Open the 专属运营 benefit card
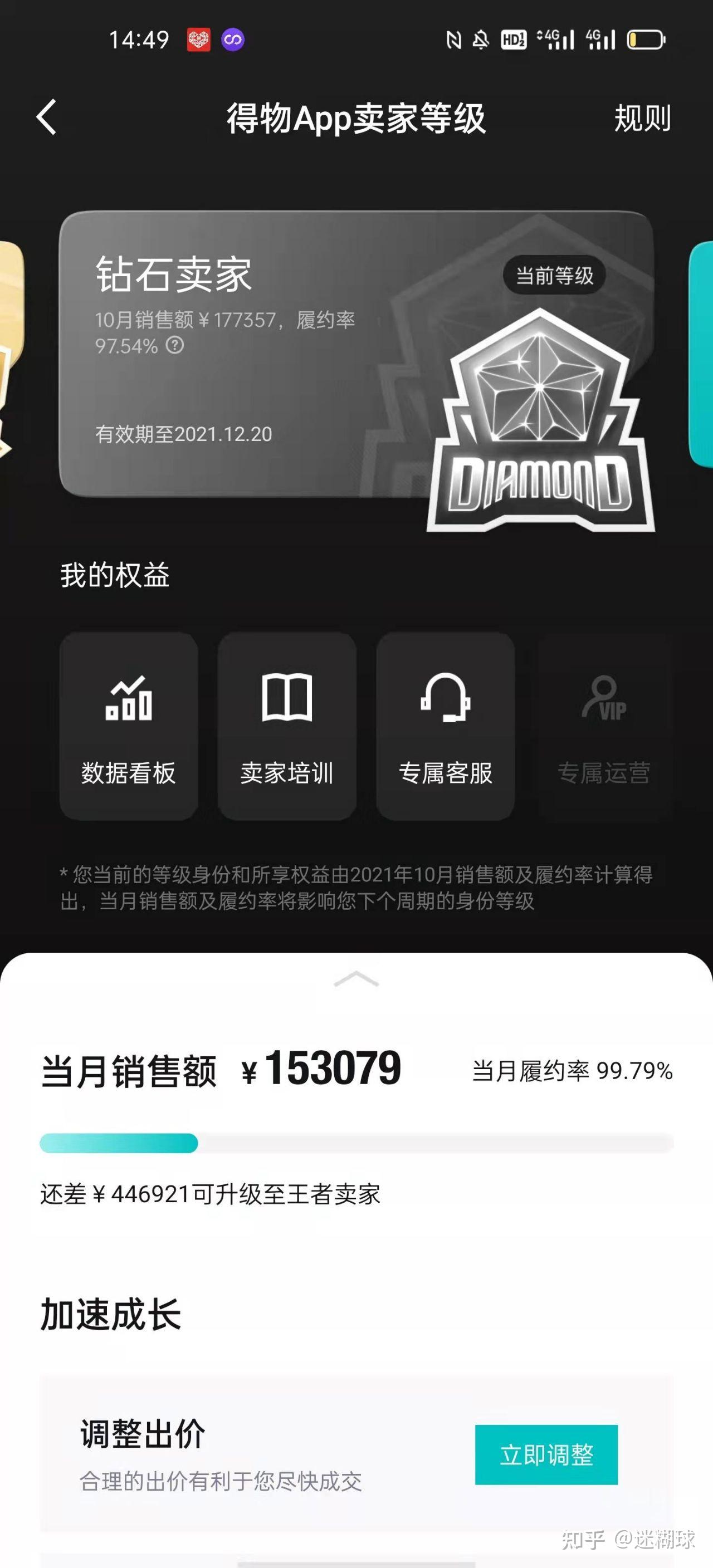This screenshot has height=1568, width=713. pos(603,726)
